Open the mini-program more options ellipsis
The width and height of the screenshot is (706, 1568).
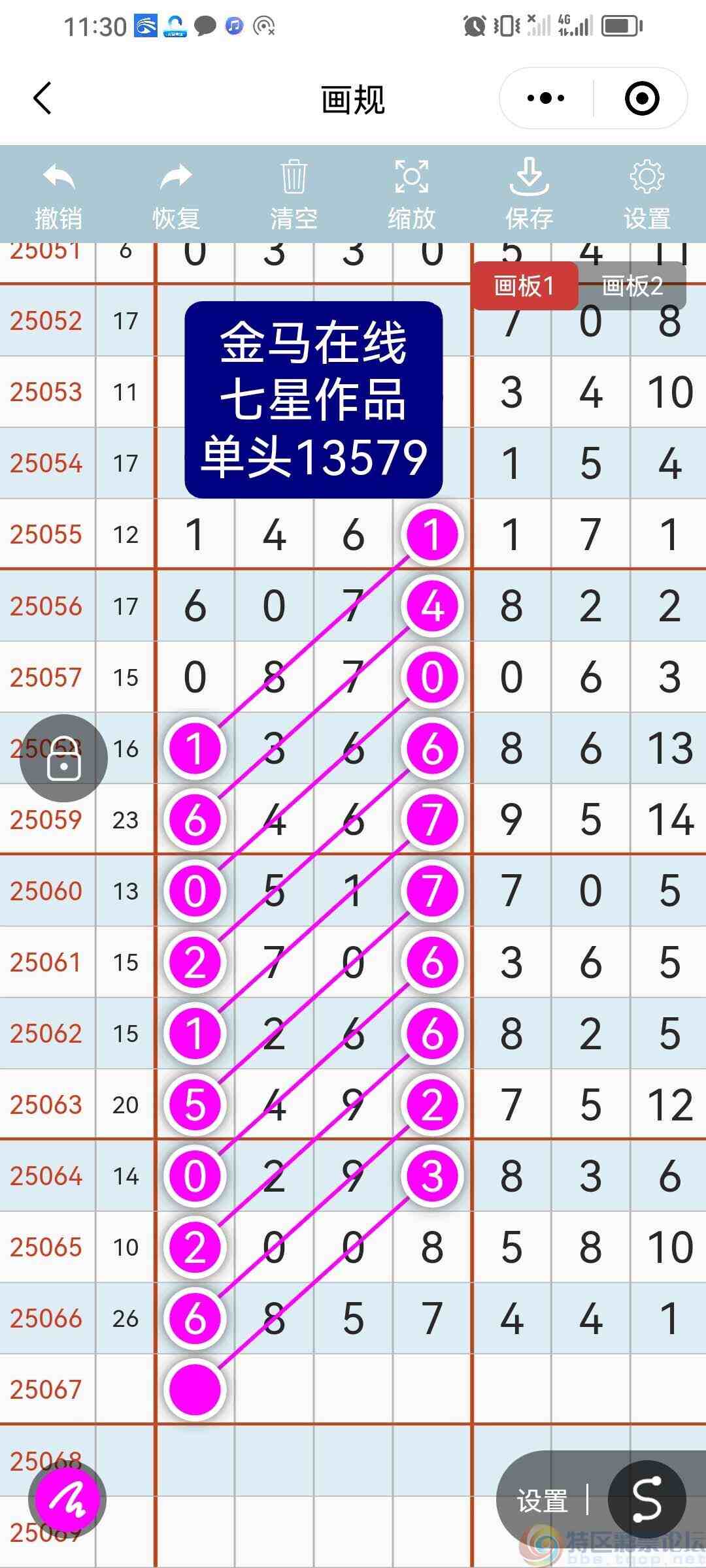click(x=545, y=97)
